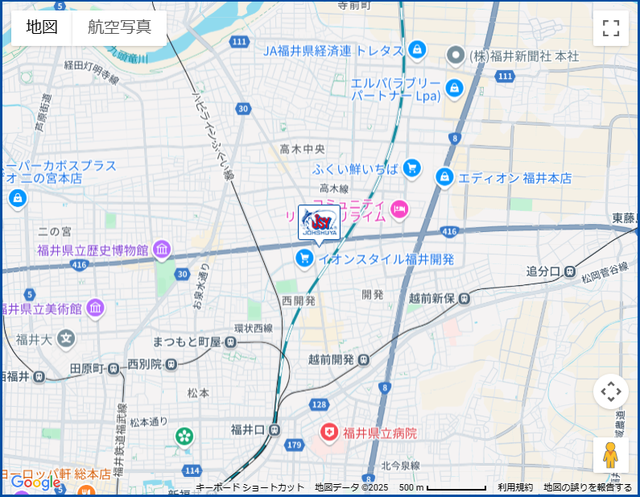Open 地図の誤りを報告する link
This screenshot has height=497, width=640.
pyautogui.click(x=588, y=488)
